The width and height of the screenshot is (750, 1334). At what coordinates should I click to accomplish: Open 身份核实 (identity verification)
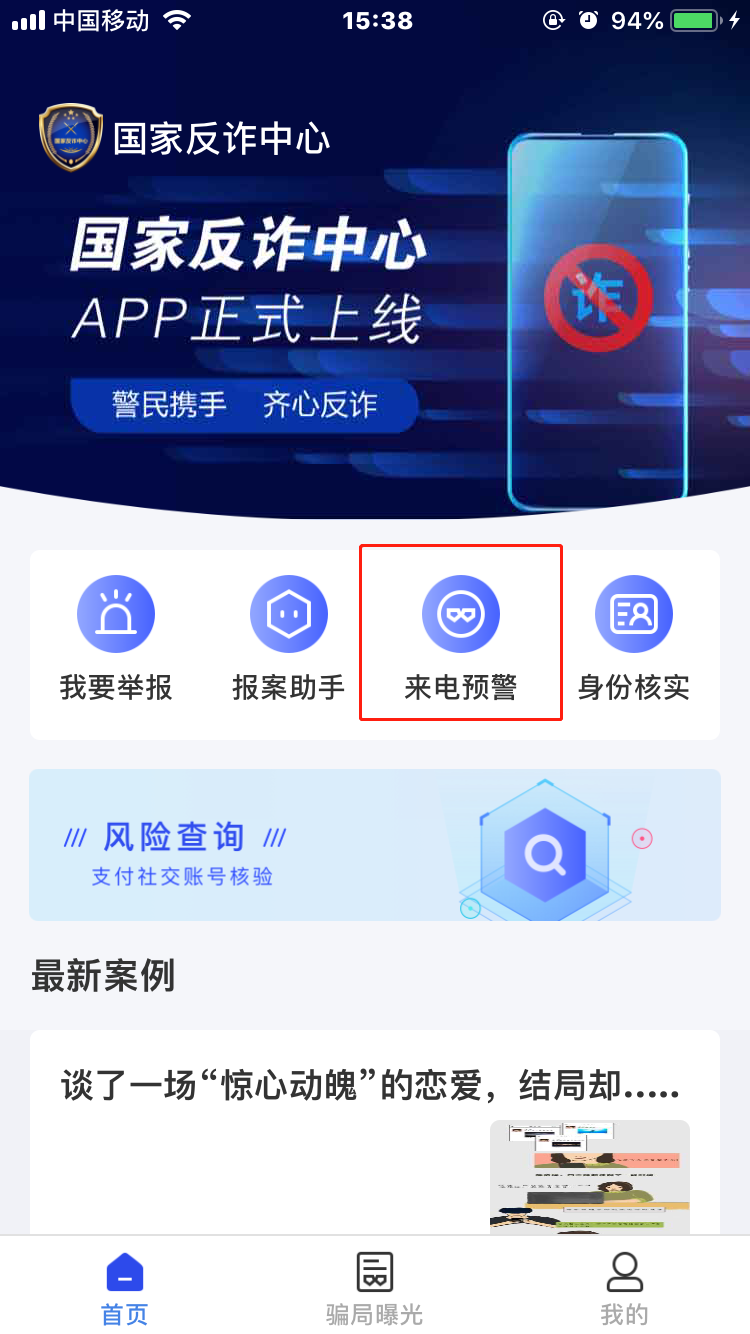click(634, 640)
